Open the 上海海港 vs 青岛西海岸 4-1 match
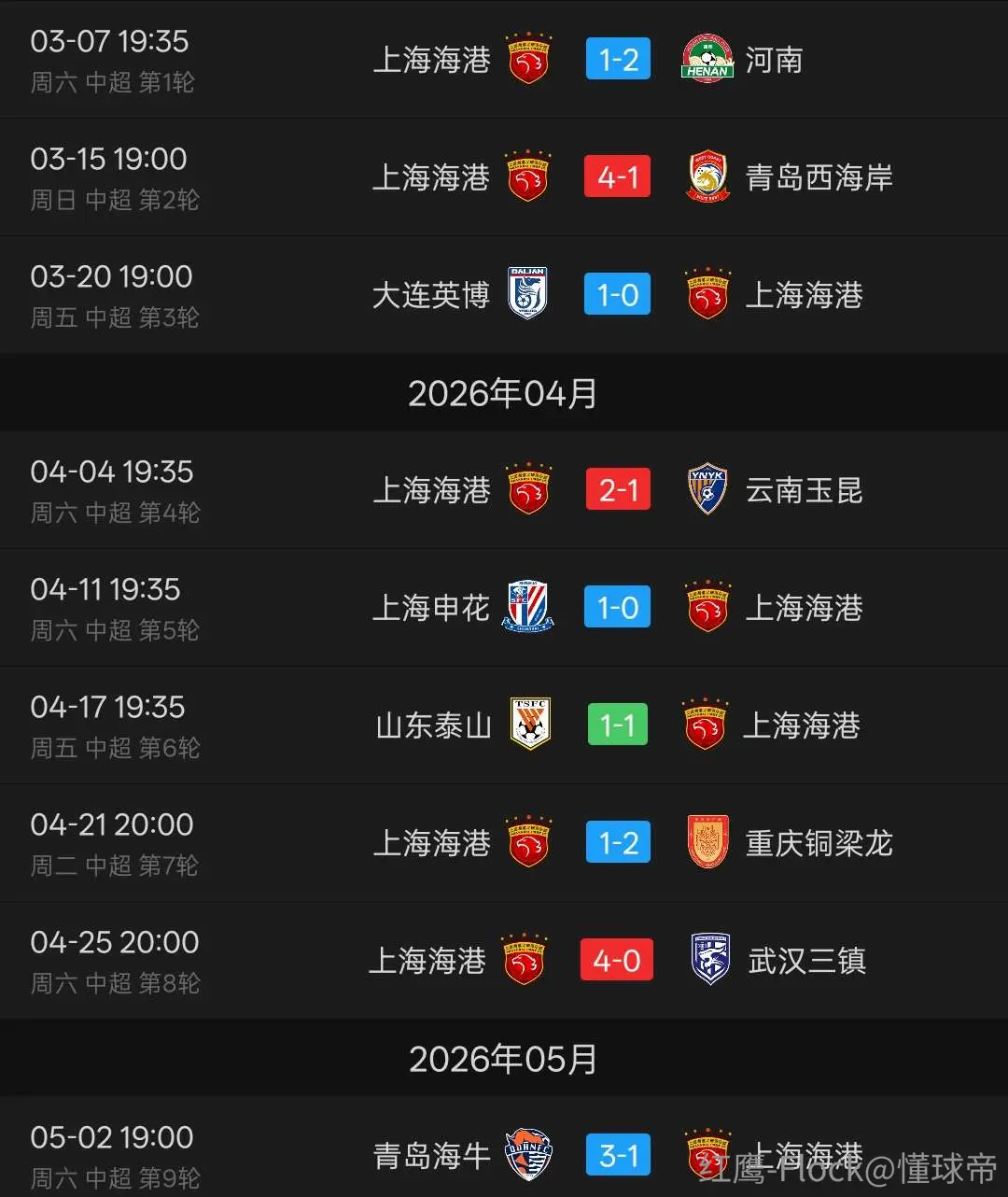This screenshot has height=1197, width=1008. coord(504,177)
